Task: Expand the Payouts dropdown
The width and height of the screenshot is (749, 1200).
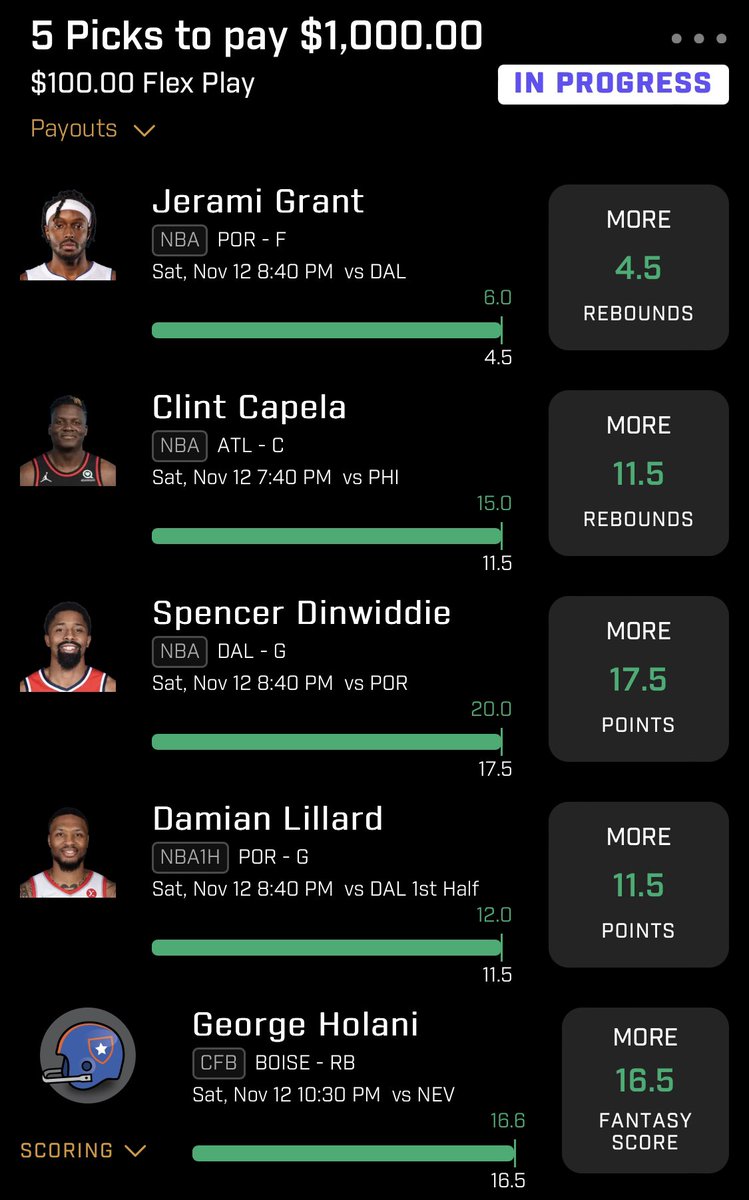Action: coord(93,129)
